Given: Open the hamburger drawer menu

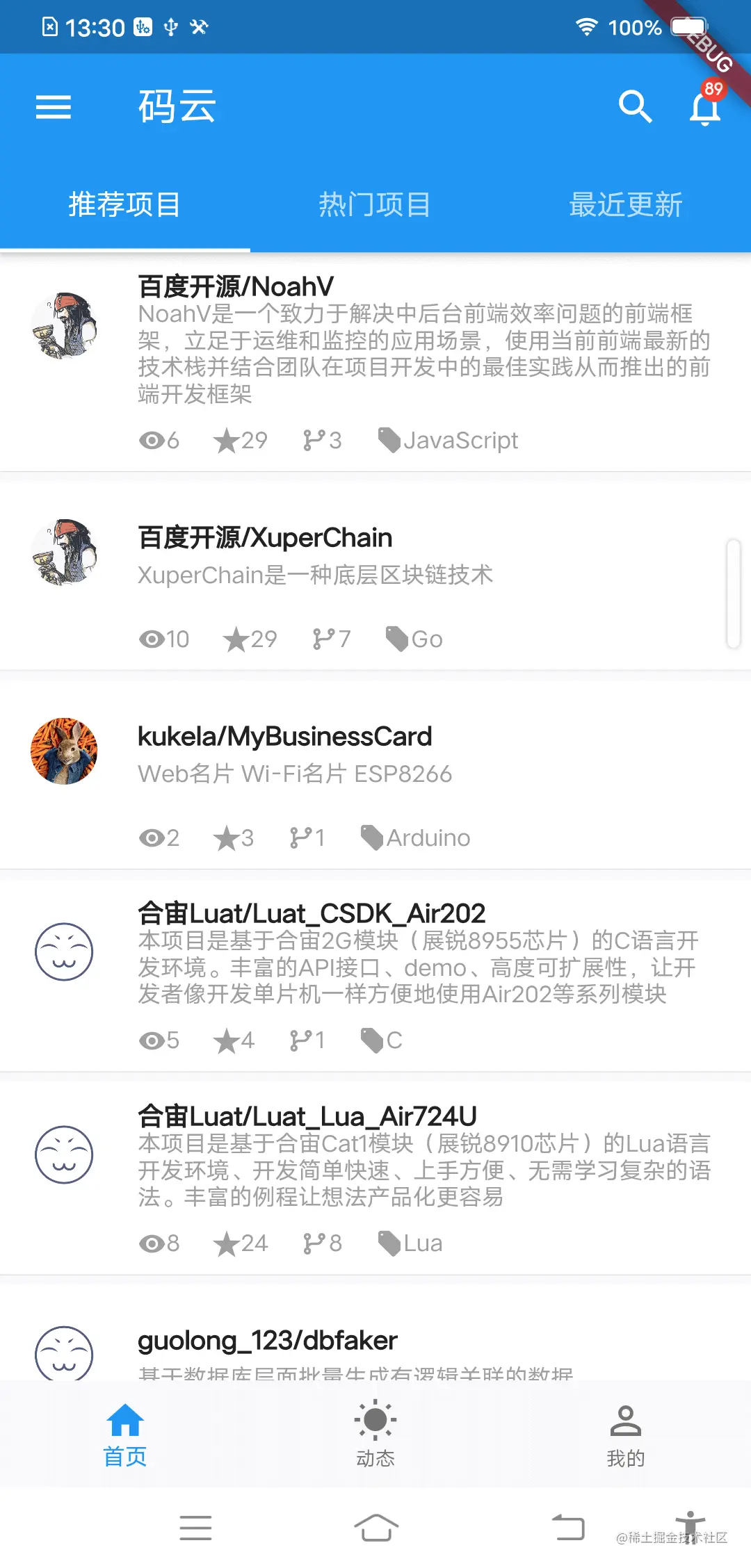Looking at the screenshot, I should (x=54, y=107).
